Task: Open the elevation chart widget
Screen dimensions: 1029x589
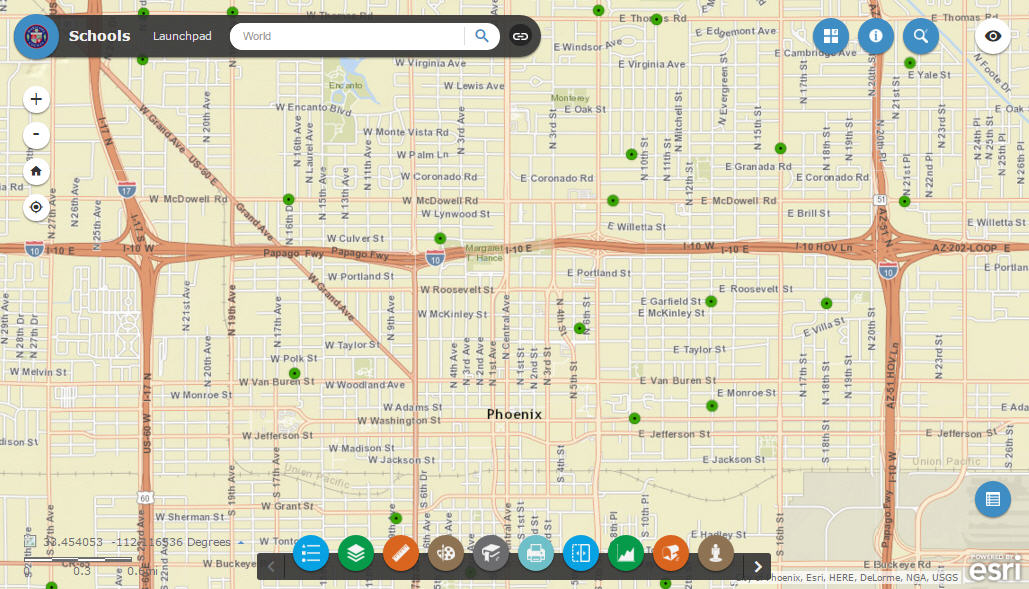Action: [x=626, y=552]
